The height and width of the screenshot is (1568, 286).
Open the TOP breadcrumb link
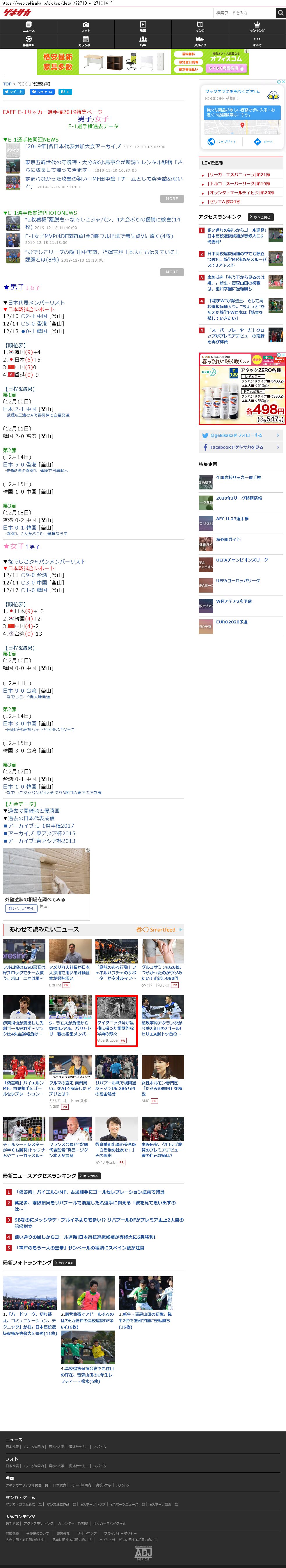tap(7, 84)
